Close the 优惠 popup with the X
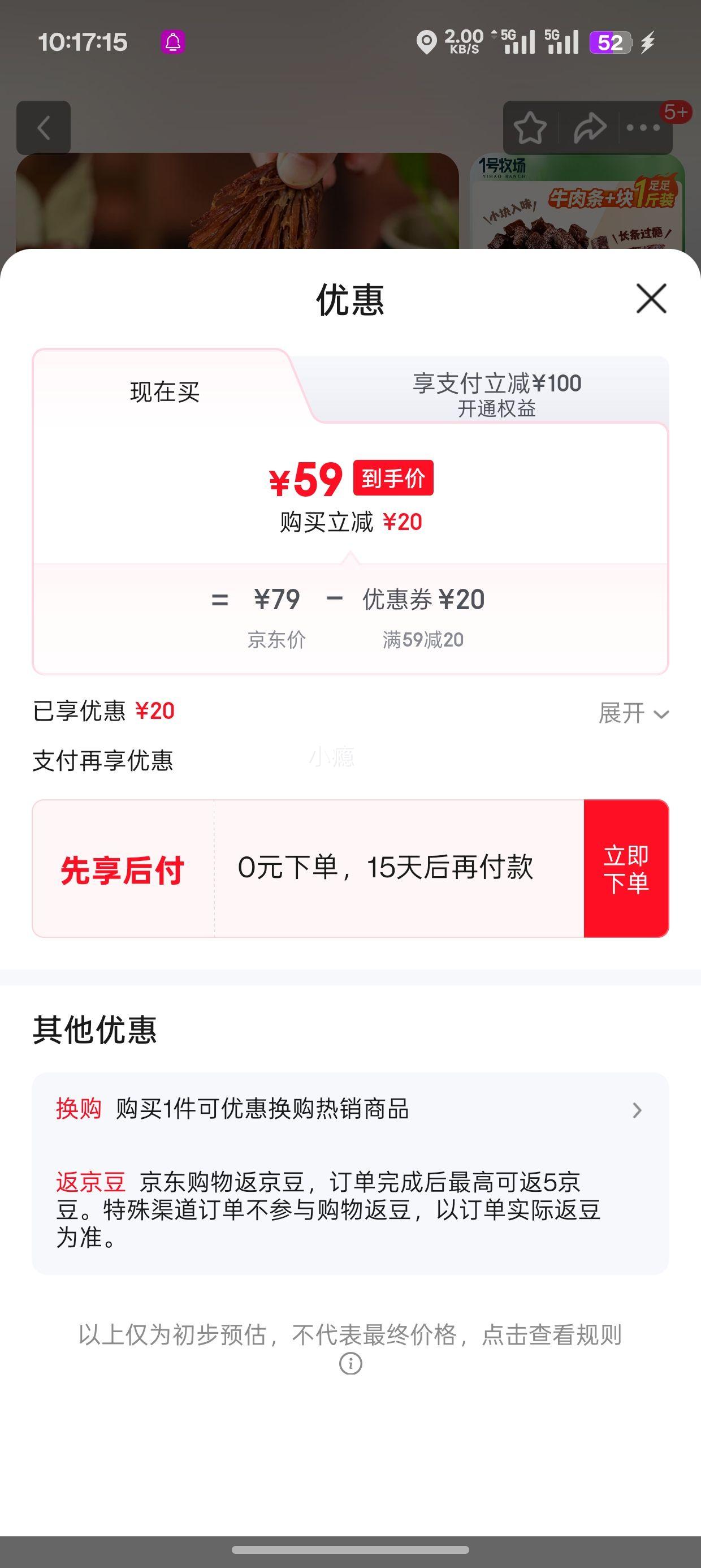The image size is (701, 1568). pos(650,299)
